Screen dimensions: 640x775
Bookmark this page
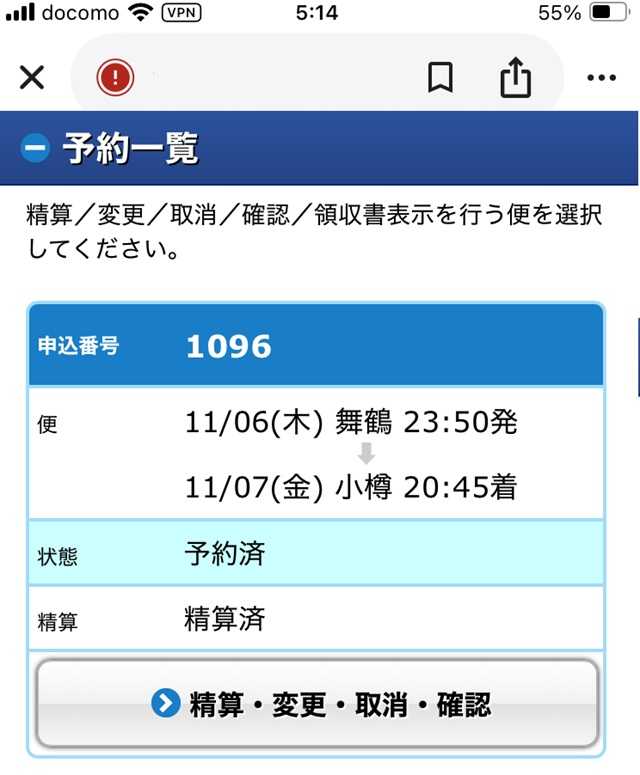(440, 77)
